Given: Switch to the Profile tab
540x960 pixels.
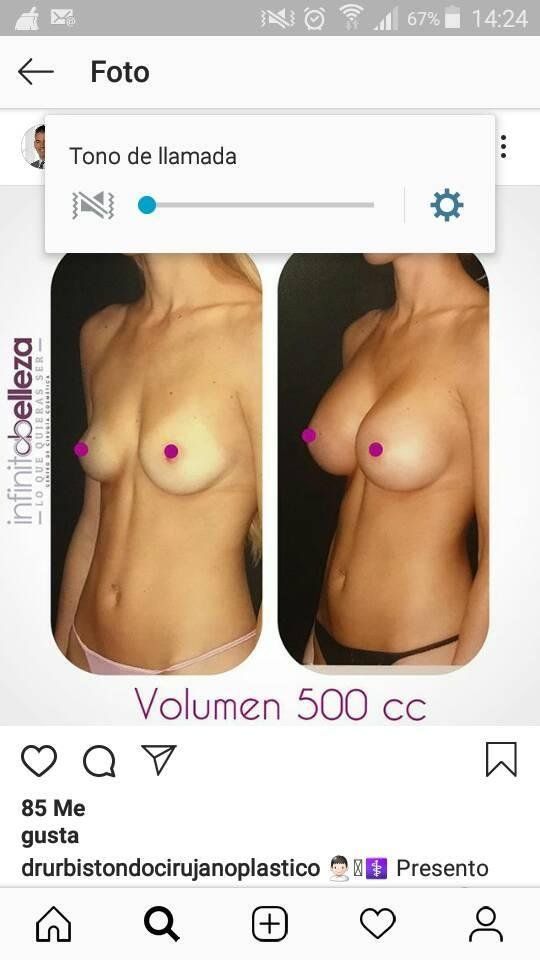Looking at the screenshot, I should pyautogui.click(x=486, y=924).
